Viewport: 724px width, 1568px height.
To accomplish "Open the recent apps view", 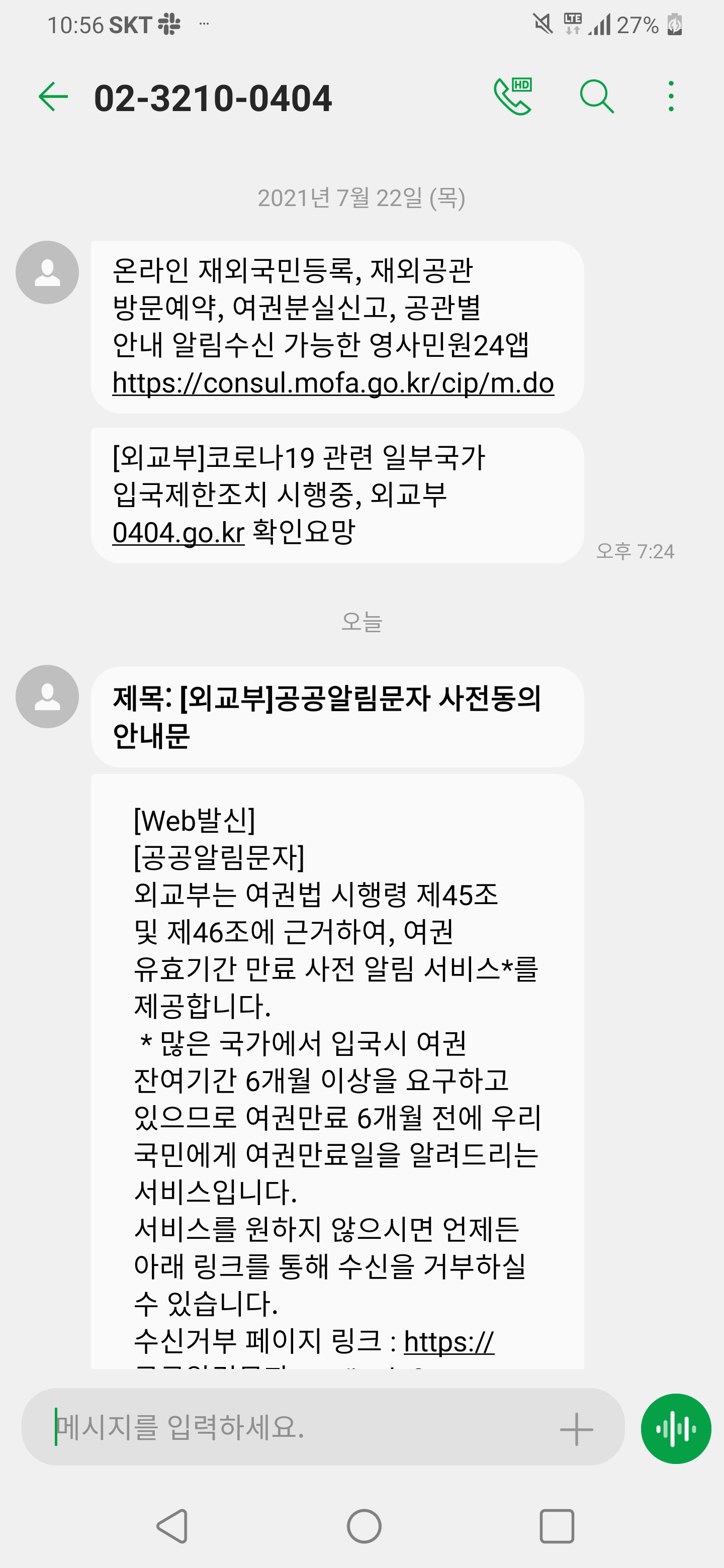I will point(557,1527).
